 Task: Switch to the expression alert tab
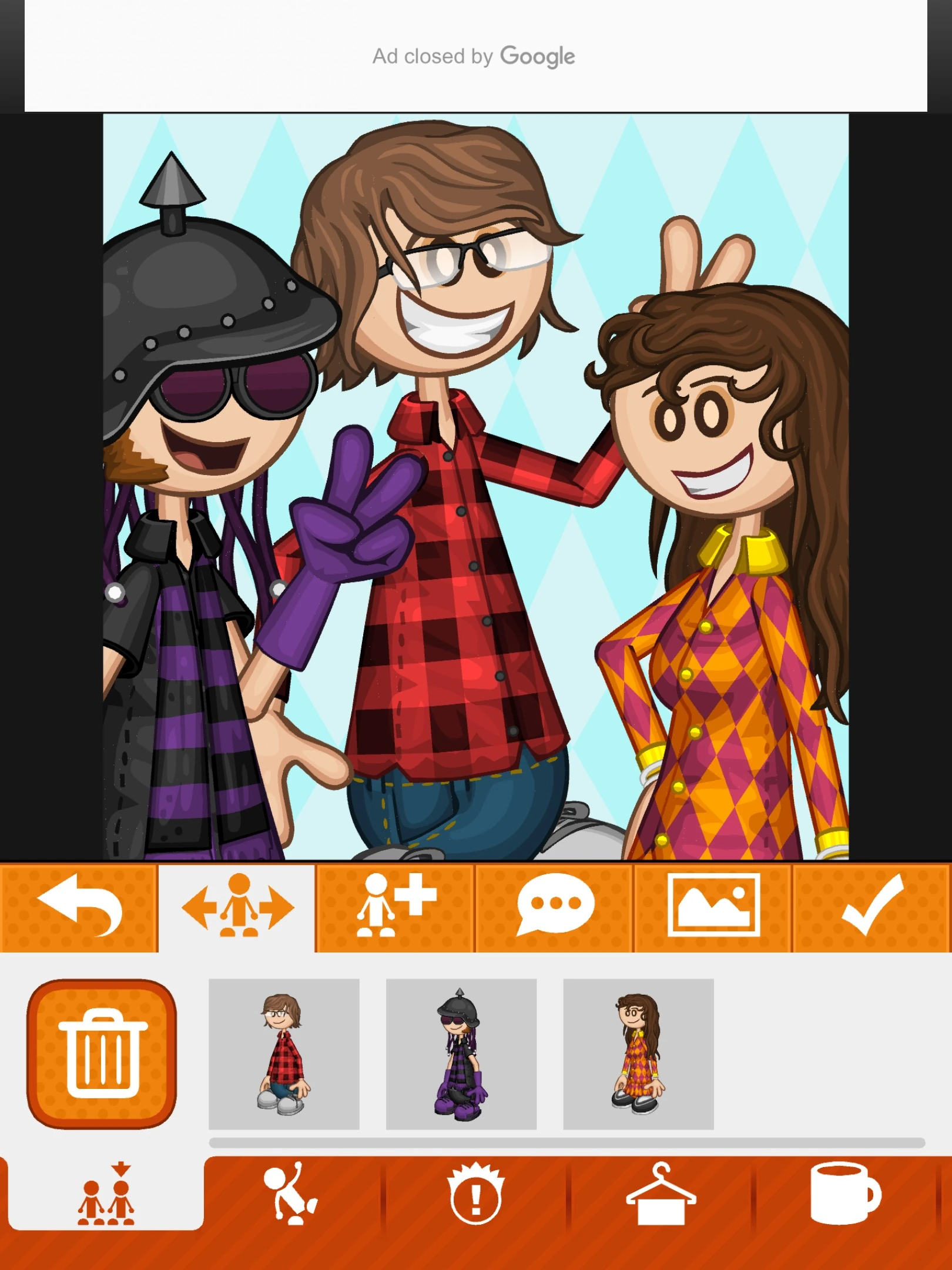475,1195
